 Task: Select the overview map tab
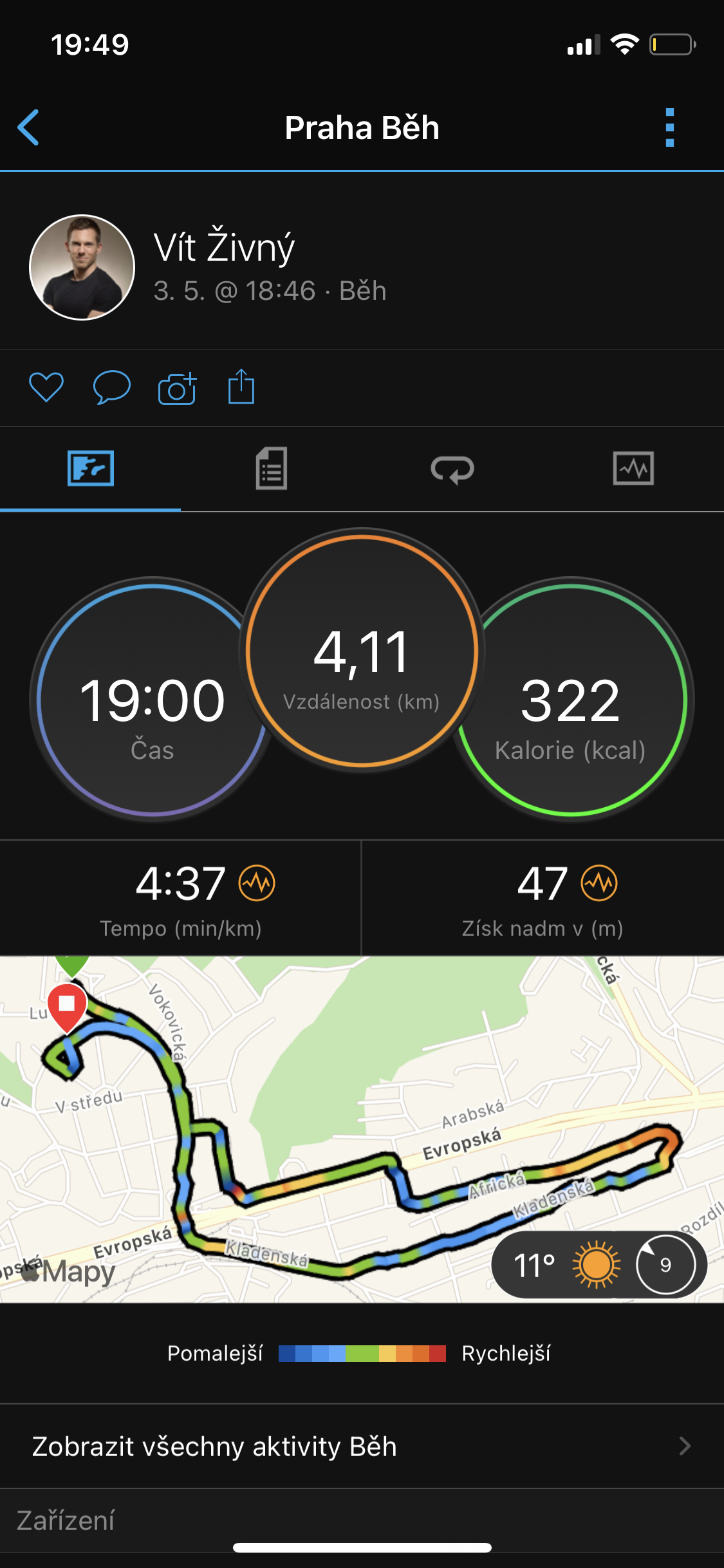coord(91,469)
